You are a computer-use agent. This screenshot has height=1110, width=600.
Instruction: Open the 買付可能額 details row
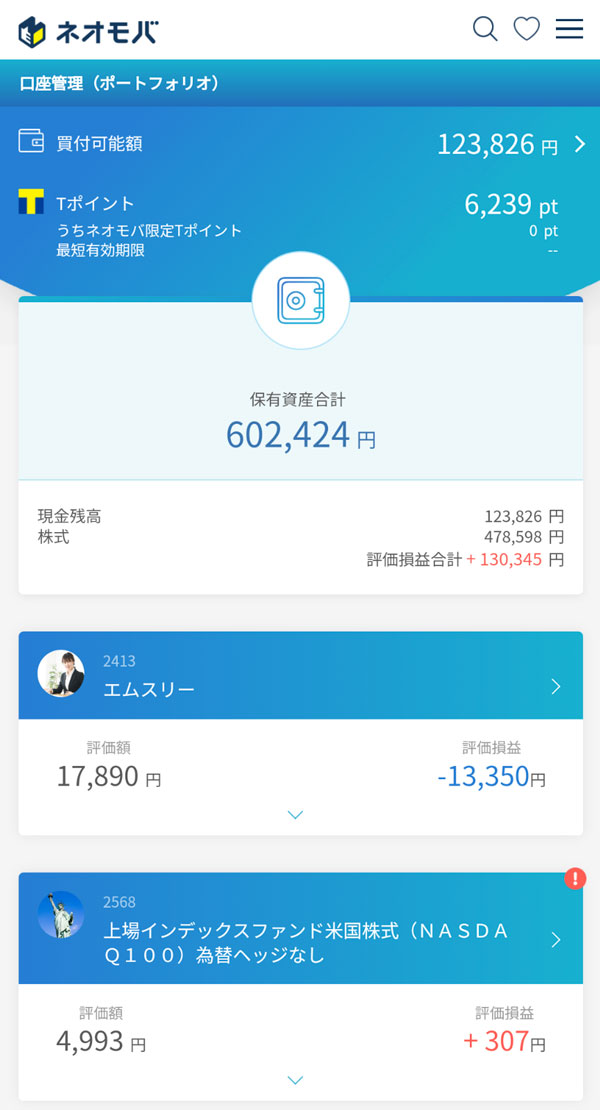[x=300, y=144]
